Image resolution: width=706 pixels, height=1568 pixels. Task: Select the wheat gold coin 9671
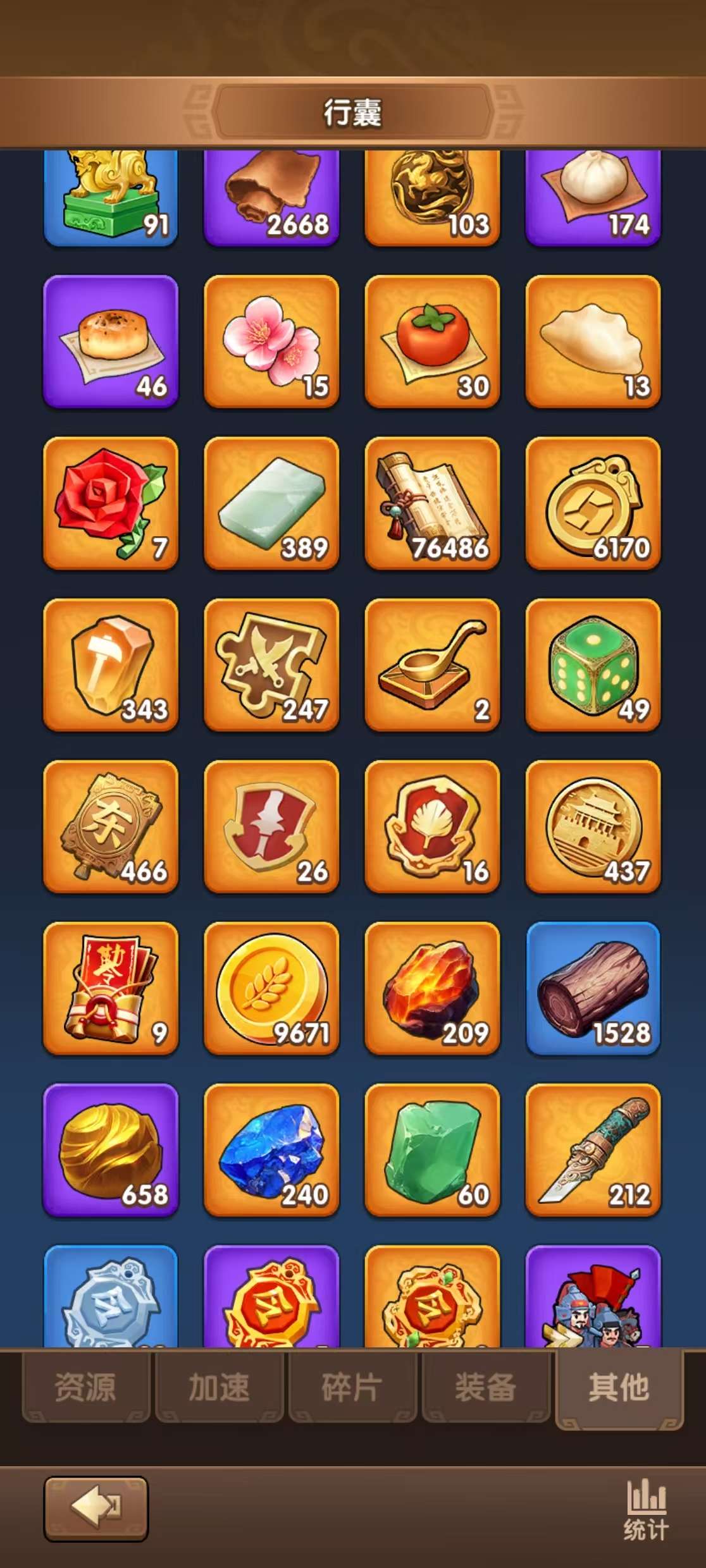(x=271, y=988)
